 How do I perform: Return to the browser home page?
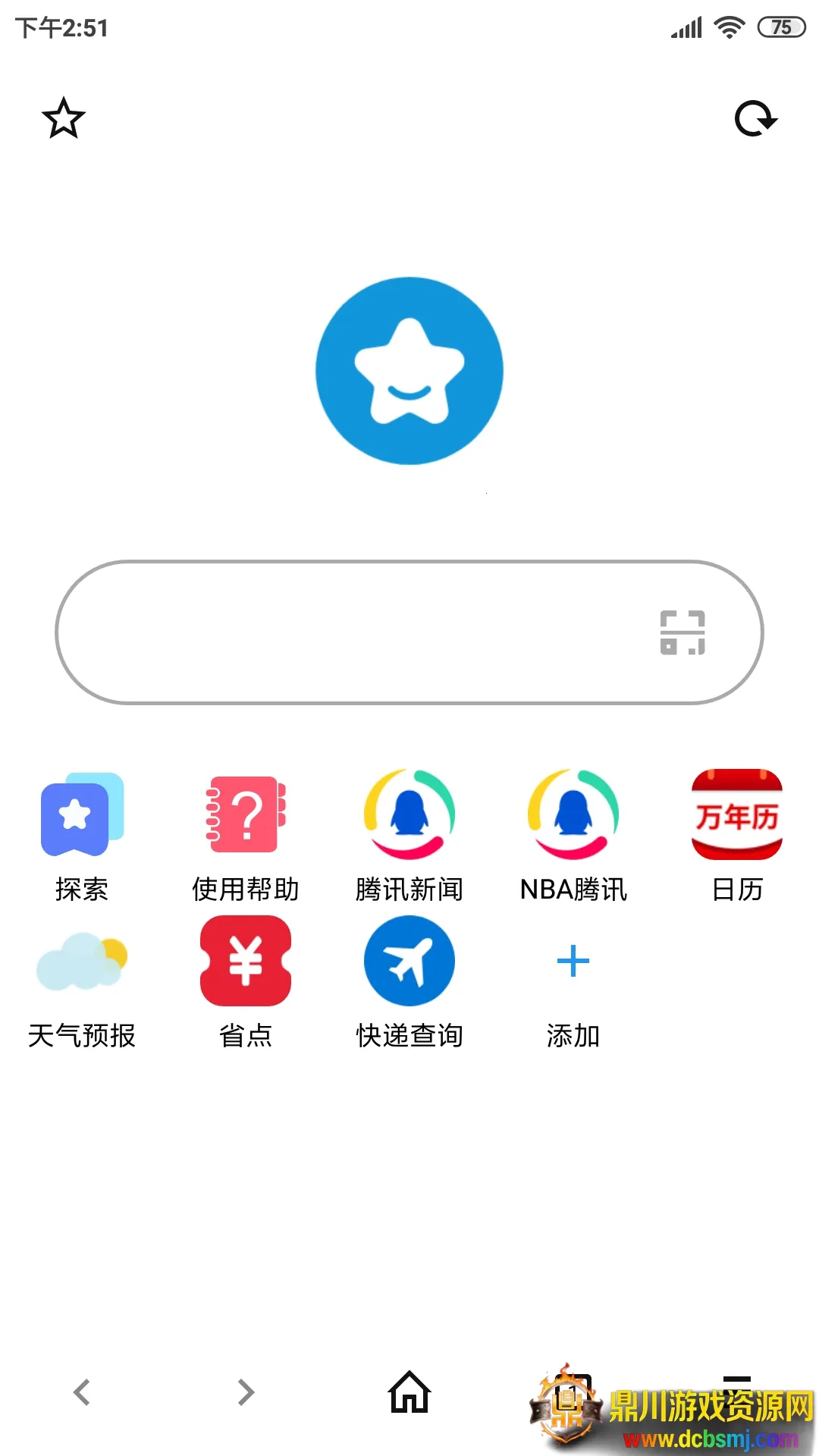pos(409,1392)
